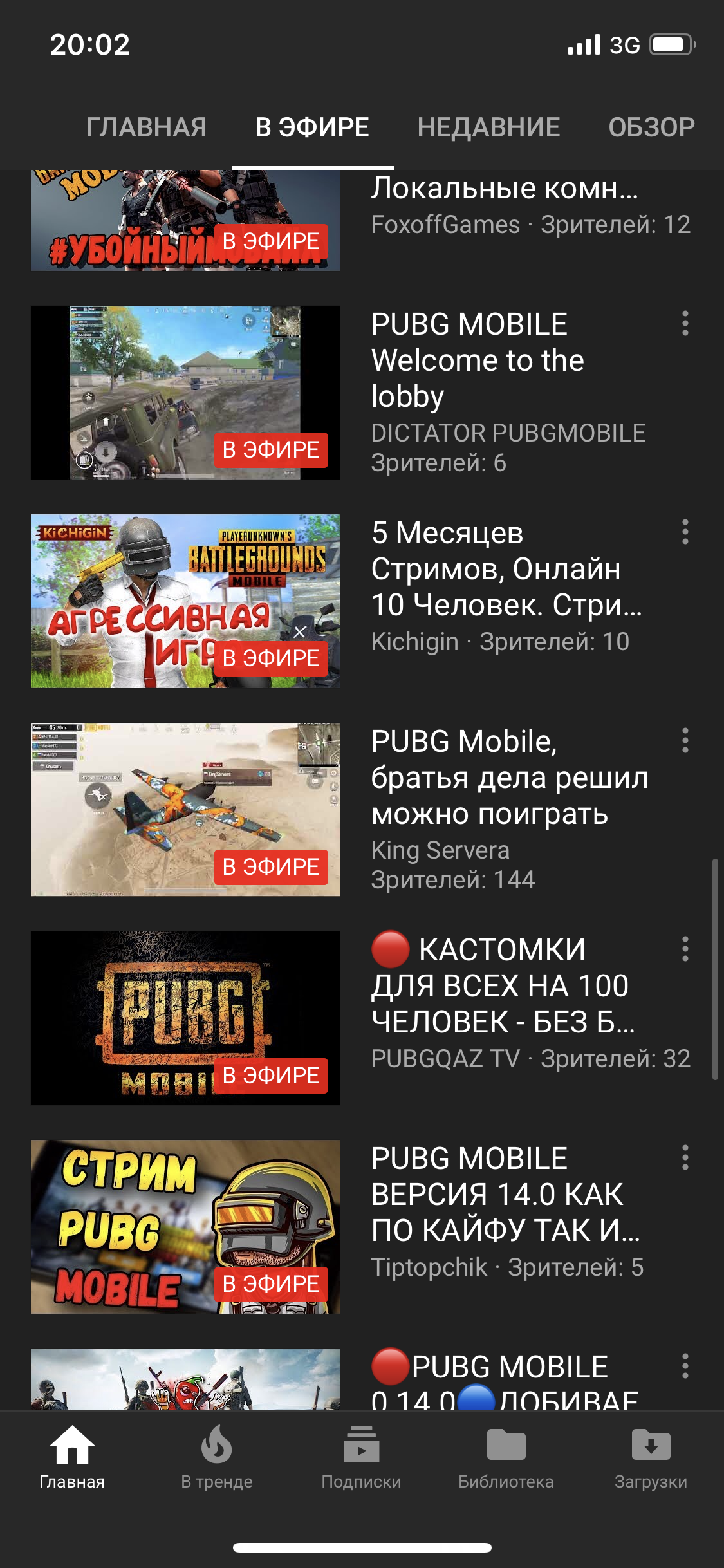Open the FoxoffGames live stream
Screen dimensions: 724x1568
[185, 221]
